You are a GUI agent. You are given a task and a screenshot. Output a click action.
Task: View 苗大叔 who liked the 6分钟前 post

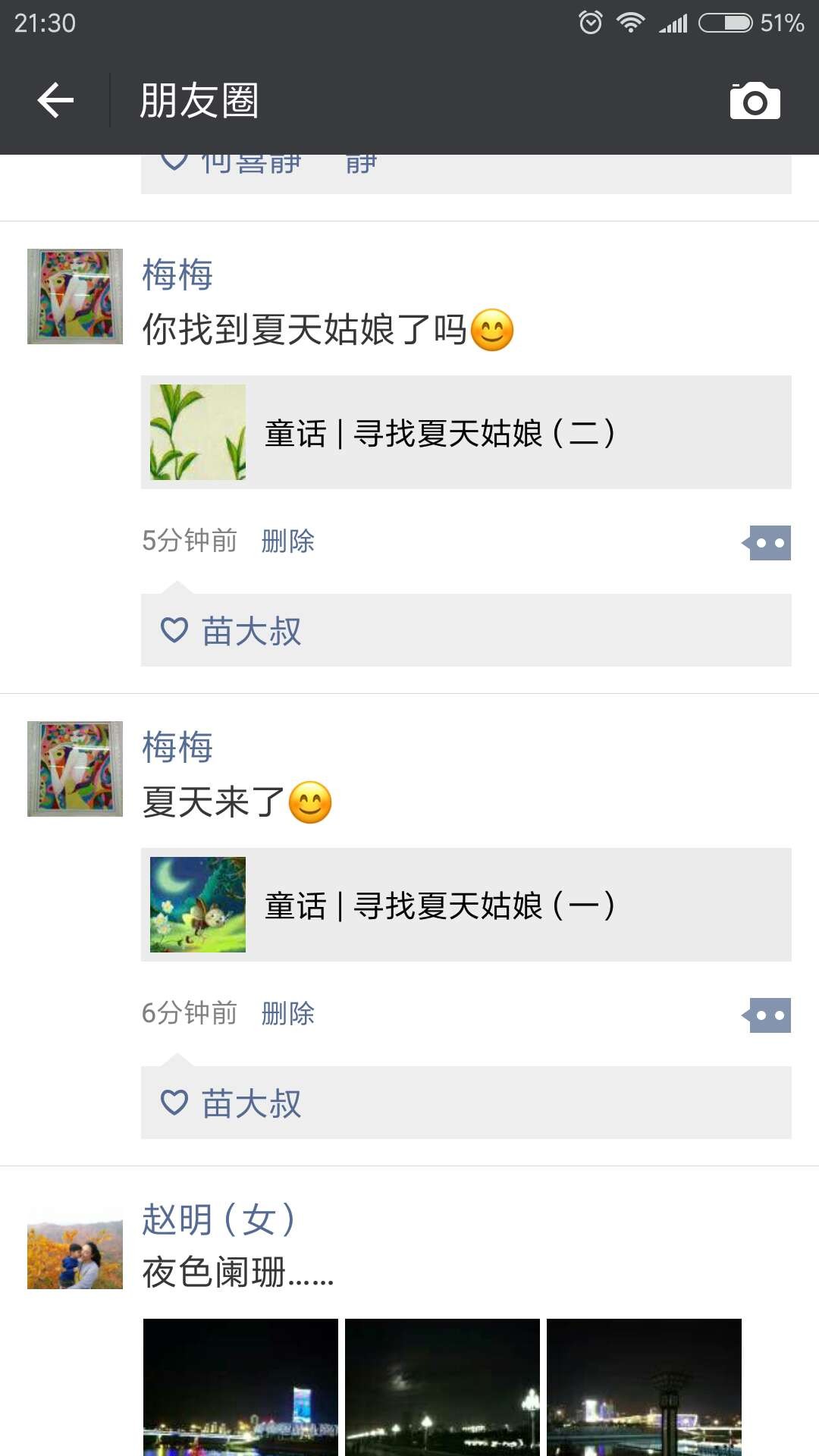[x=251, y=1103]
